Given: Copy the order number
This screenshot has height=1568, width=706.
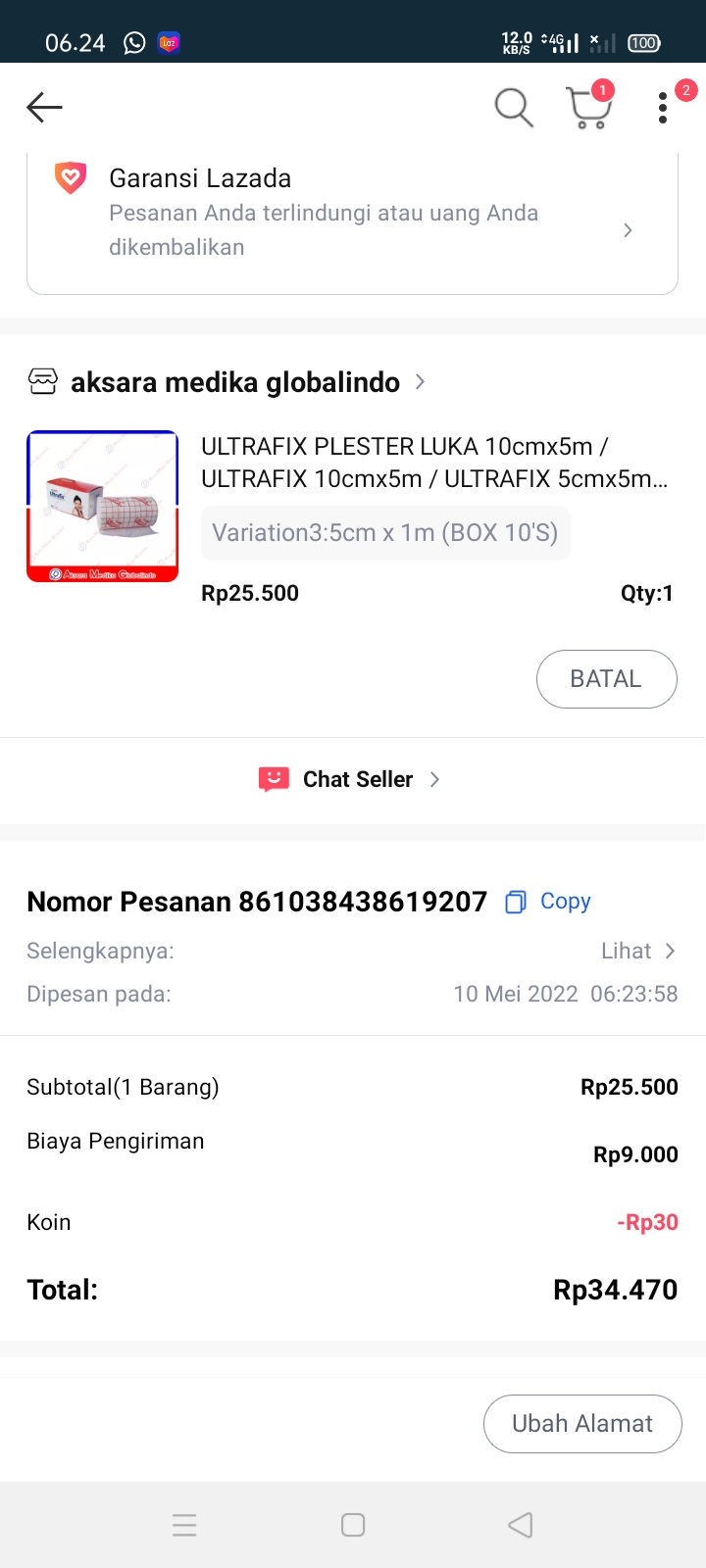Looking at the screenshot, I should coord(549,902).
